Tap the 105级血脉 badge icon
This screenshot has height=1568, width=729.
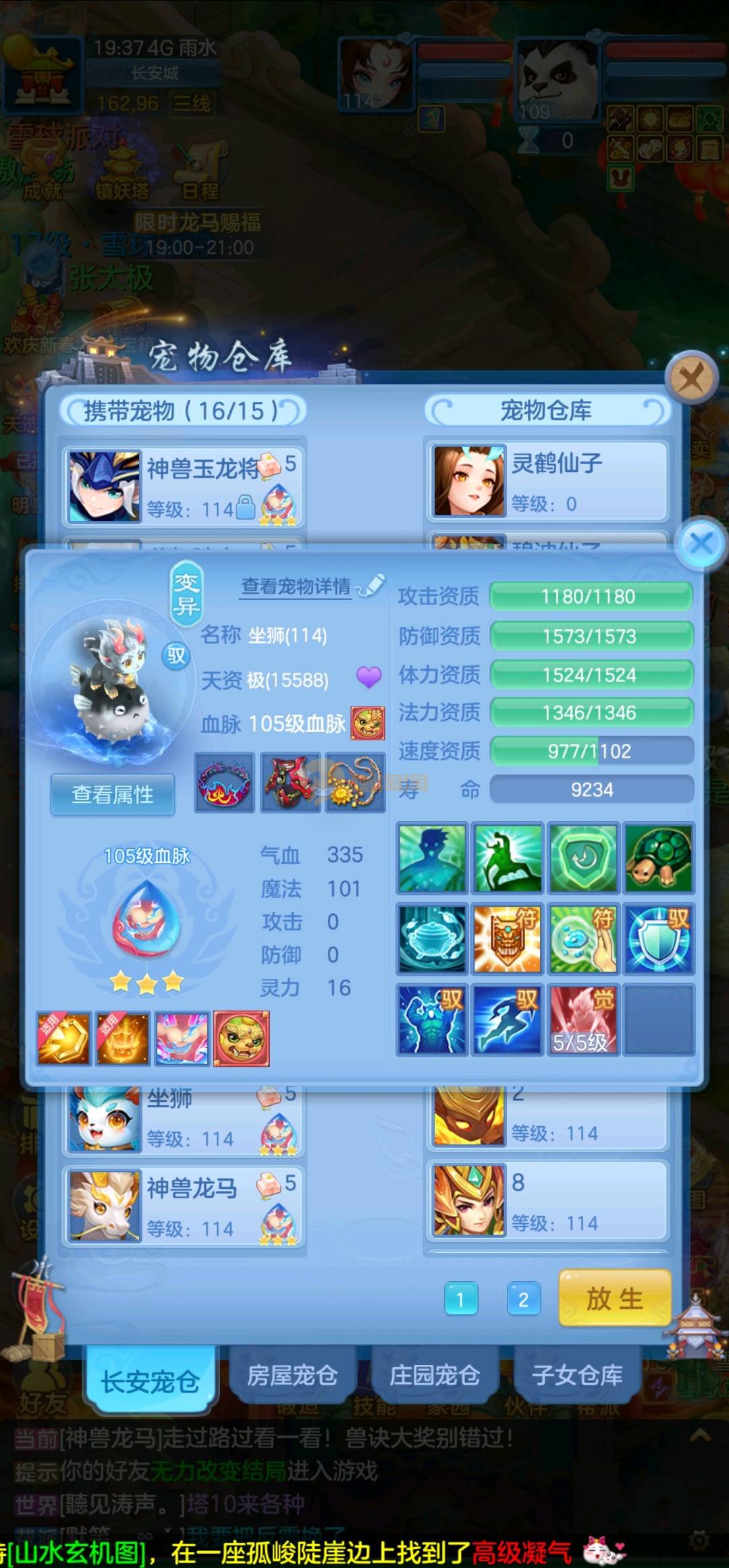pos(368,724)
